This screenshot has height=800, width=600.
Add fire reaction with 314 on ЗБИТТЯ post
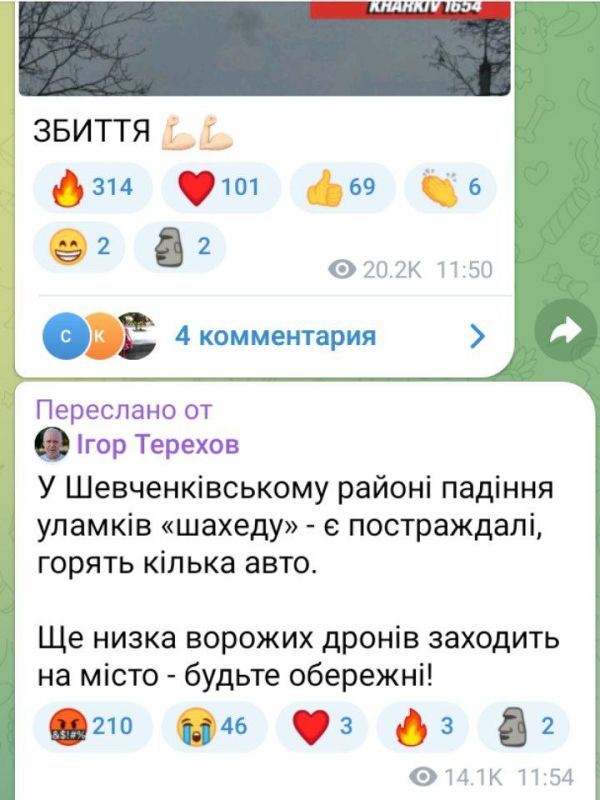coord(92,187)
